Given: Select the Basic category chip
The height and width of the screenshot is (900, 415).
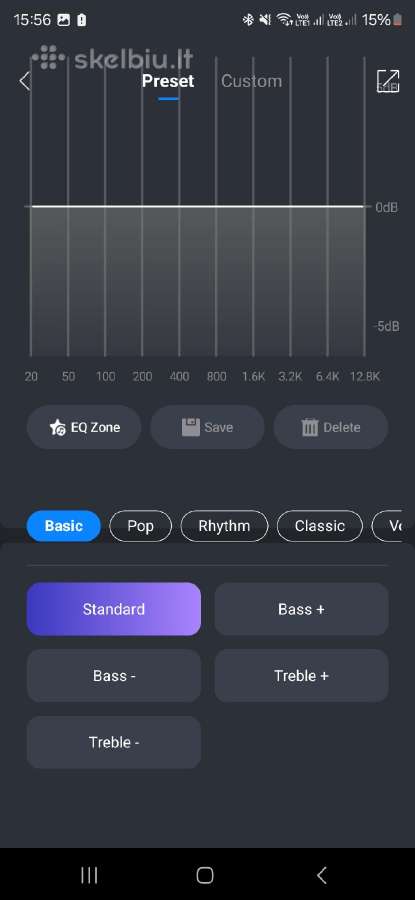Looking at the screenshot, I should pyautogui.click(x=64, y=526).
